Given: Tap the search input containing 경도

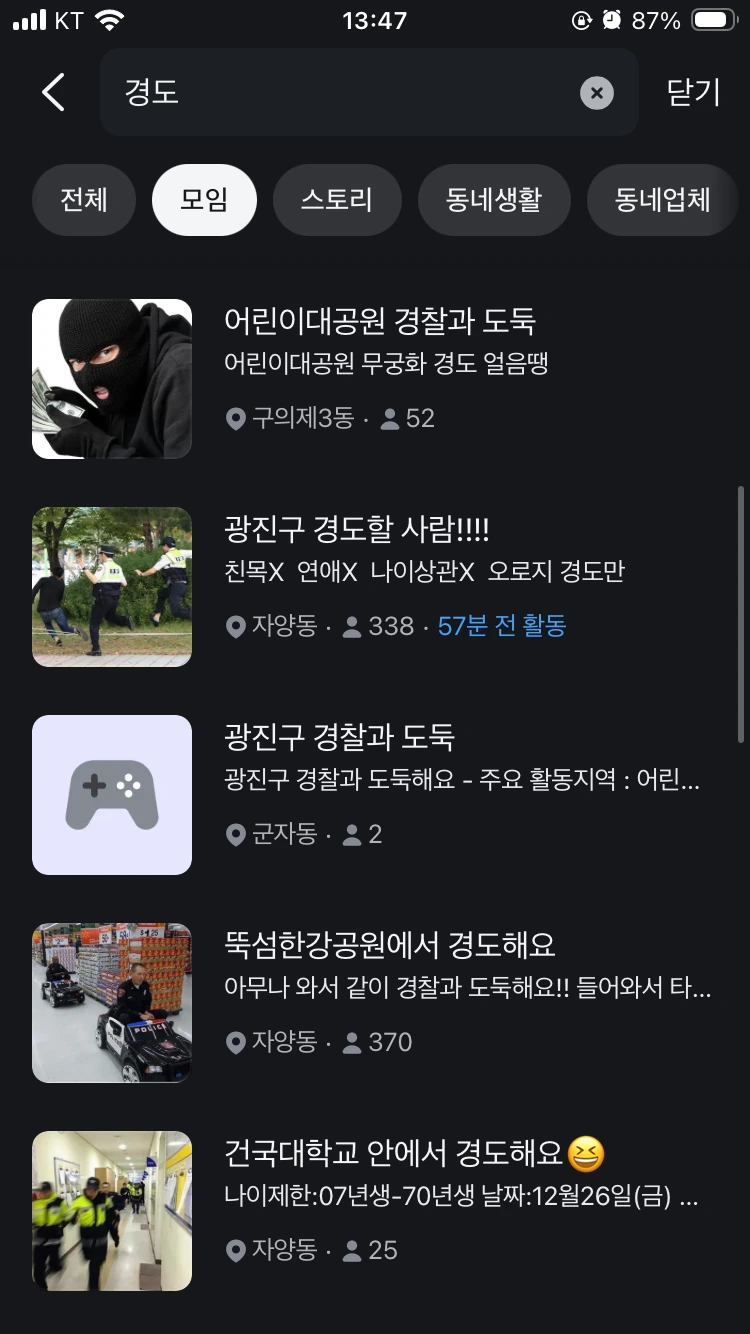Looking at the screenshot, I should [x=300, y=92].
